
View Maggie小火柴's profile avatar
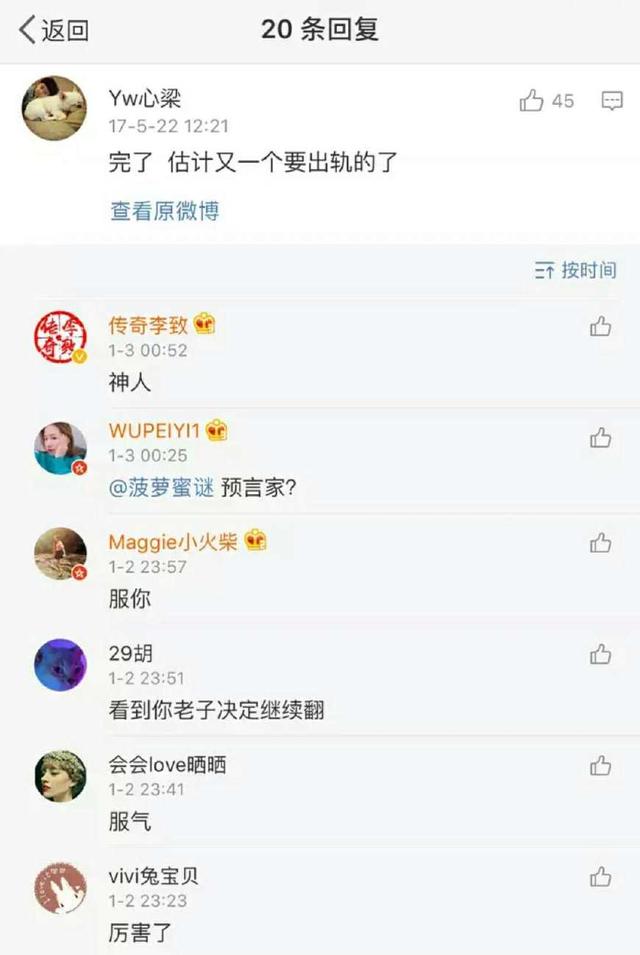tap(60, 554)
